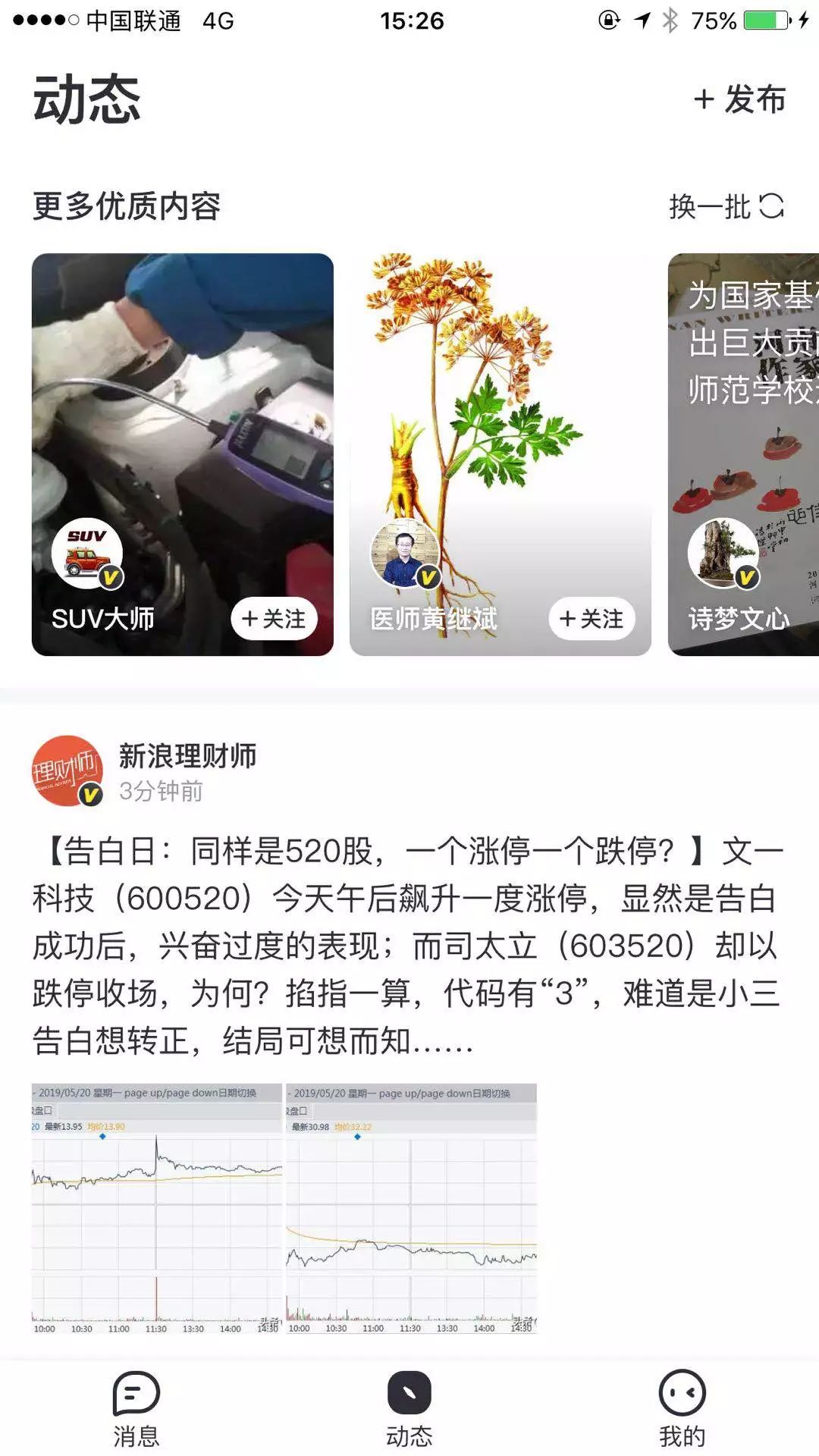Tap the 发布 button to publish a post
Screen dimensions: 819x1456
tap(739, 99)
